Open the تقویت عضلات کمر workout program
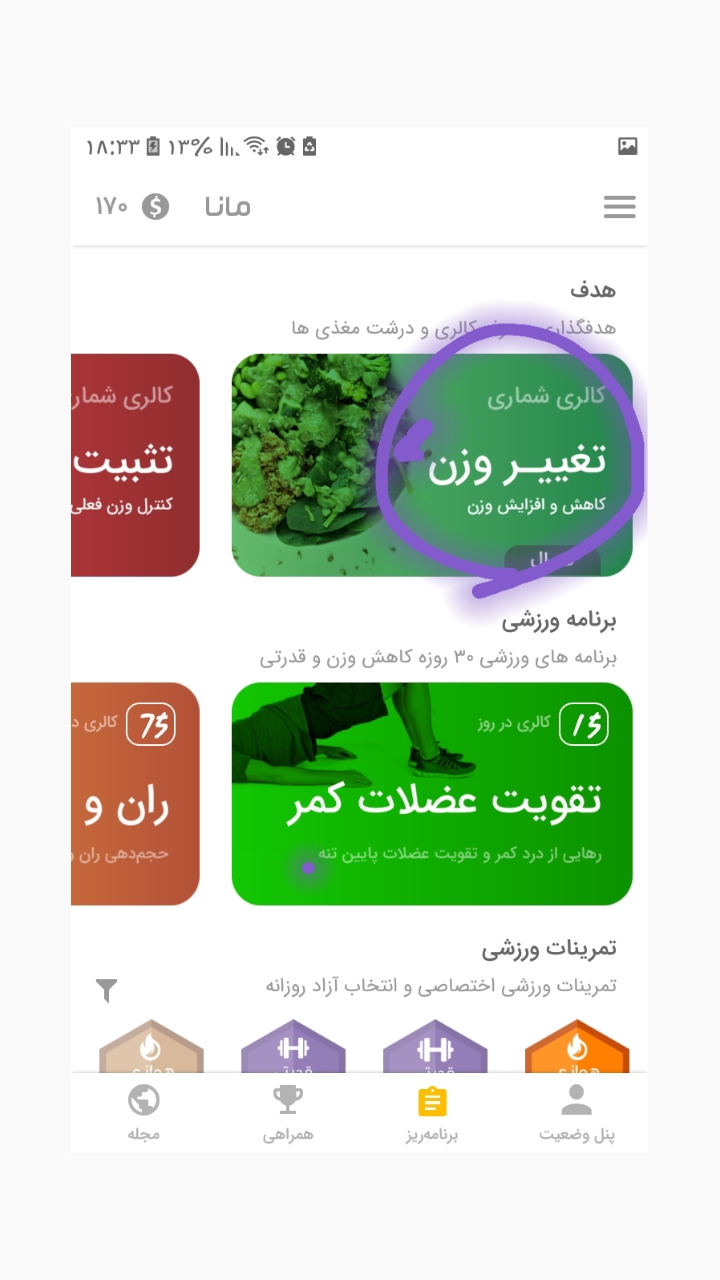Image resolution: width=720 pixels, height=1280 pixels. [432, 793]
